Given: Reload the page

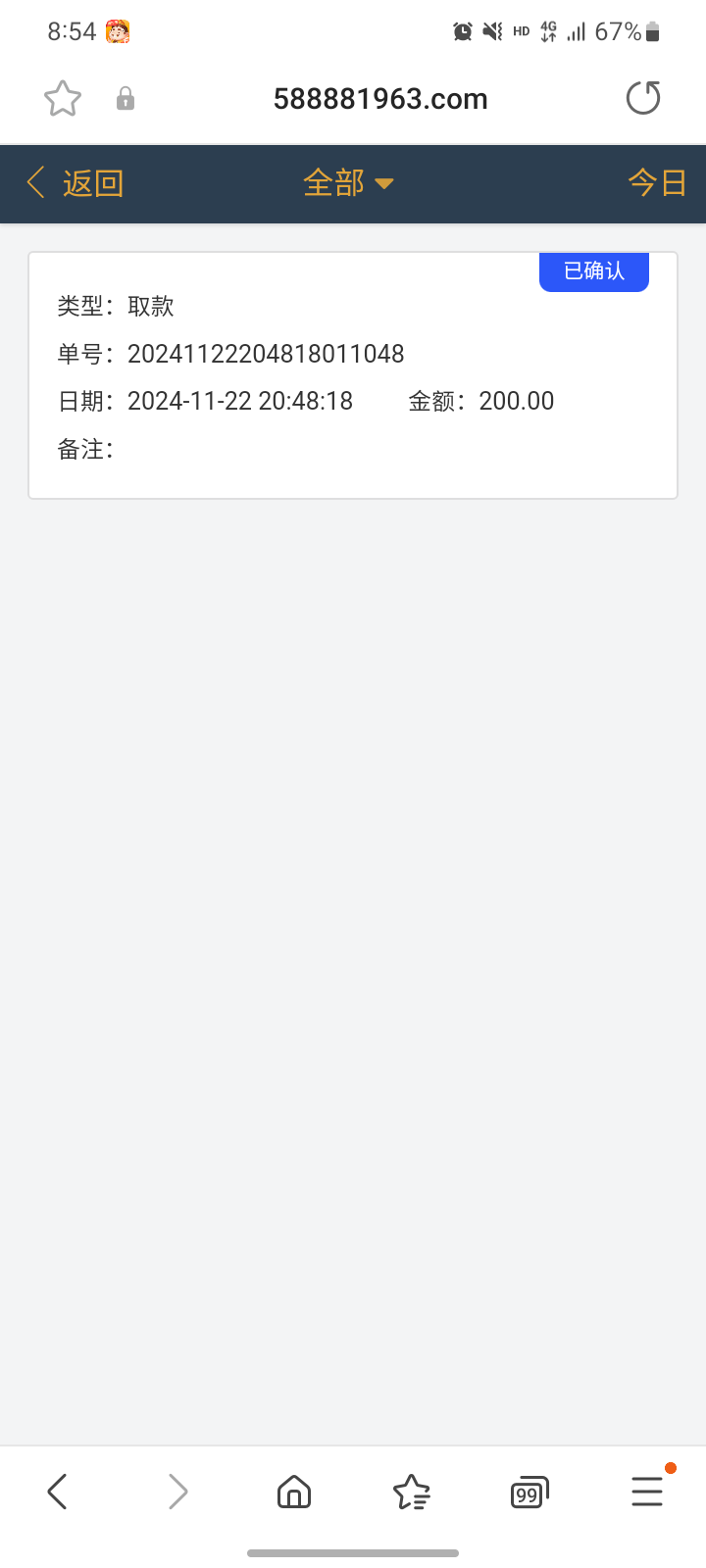Looking at the screenshot, I should point(643,98).
